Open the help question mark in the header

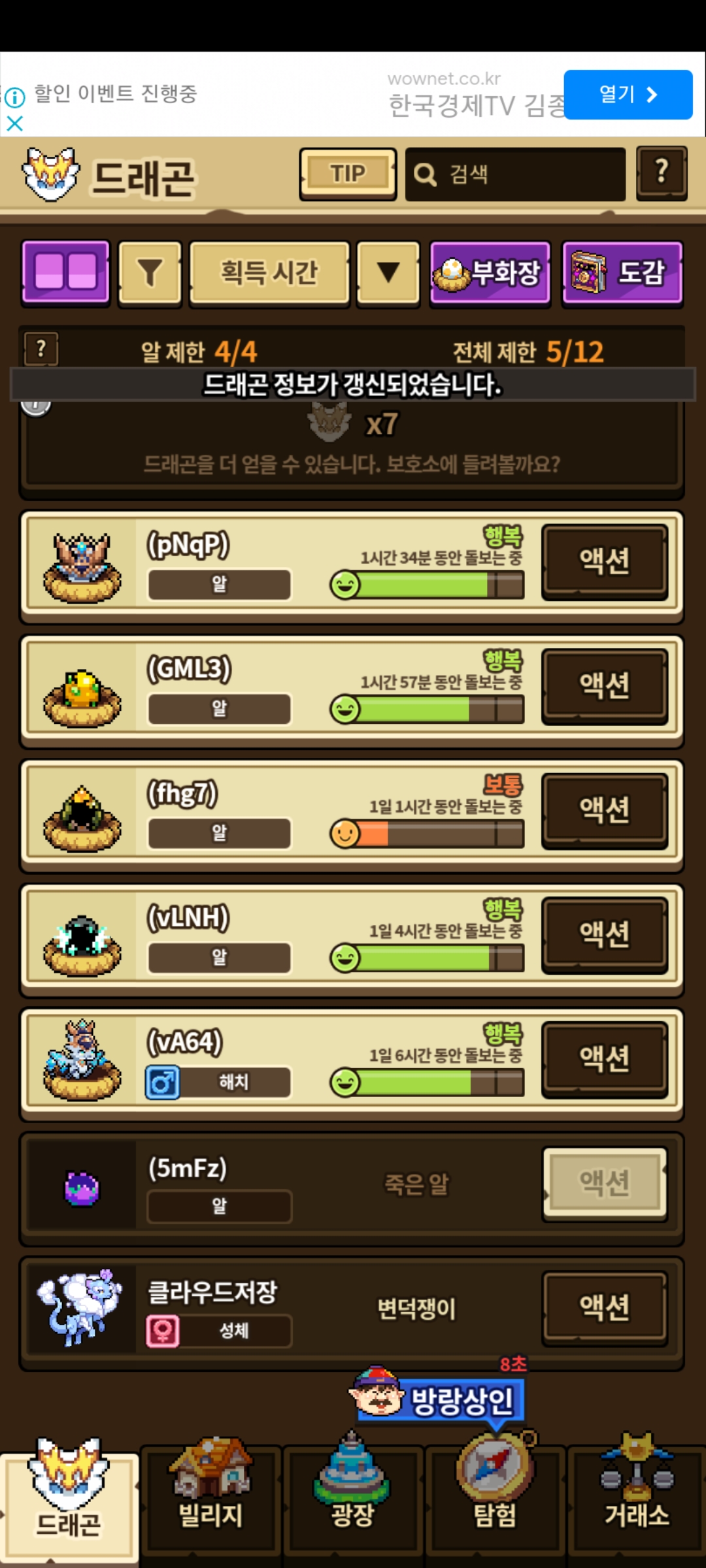(662, 172)
